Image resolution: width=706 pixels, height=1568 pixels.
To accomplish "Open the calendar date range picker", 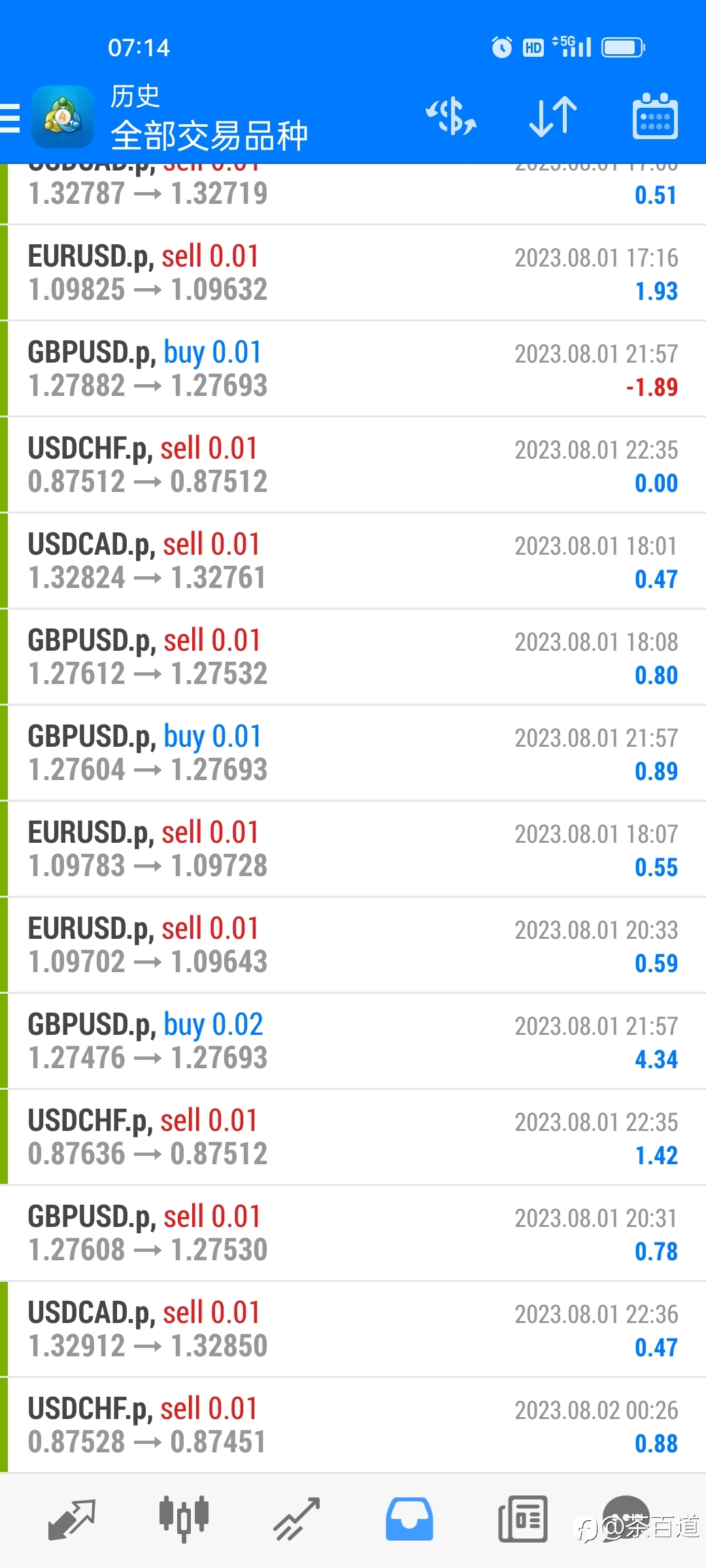I will [655, 116].
